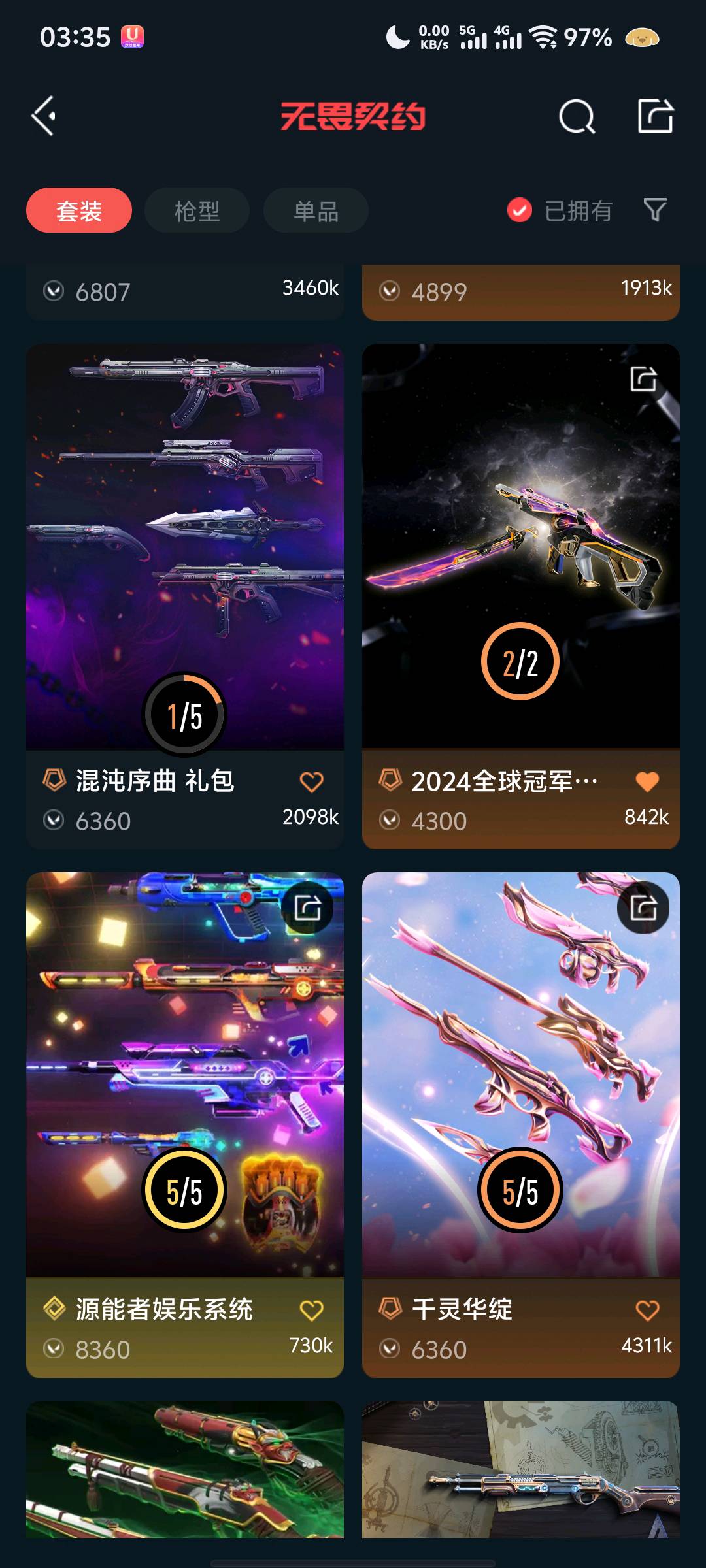Favorite the 千灵华绽 bundle

click(x=647, y=1310)
